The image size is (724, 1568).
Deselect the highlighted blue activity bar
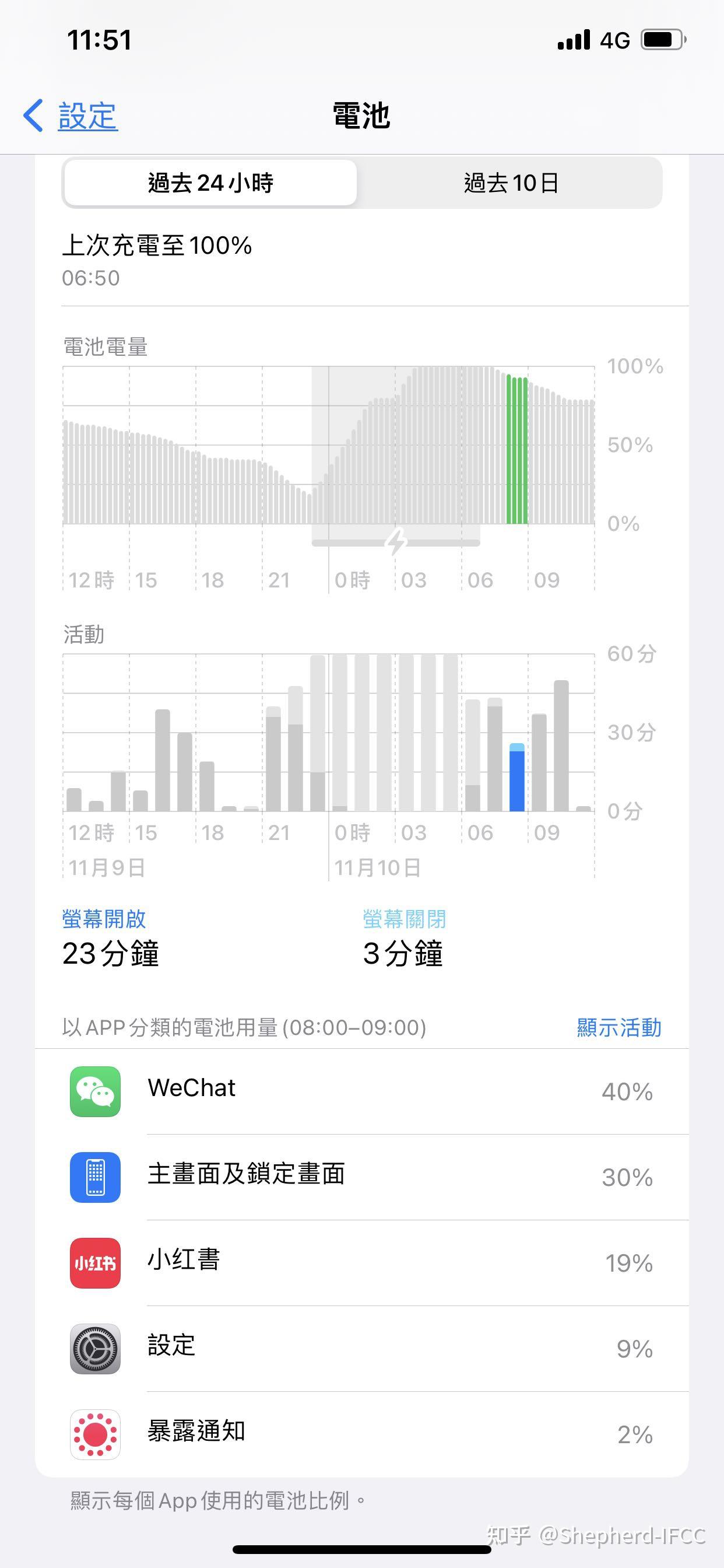point(516,779)
